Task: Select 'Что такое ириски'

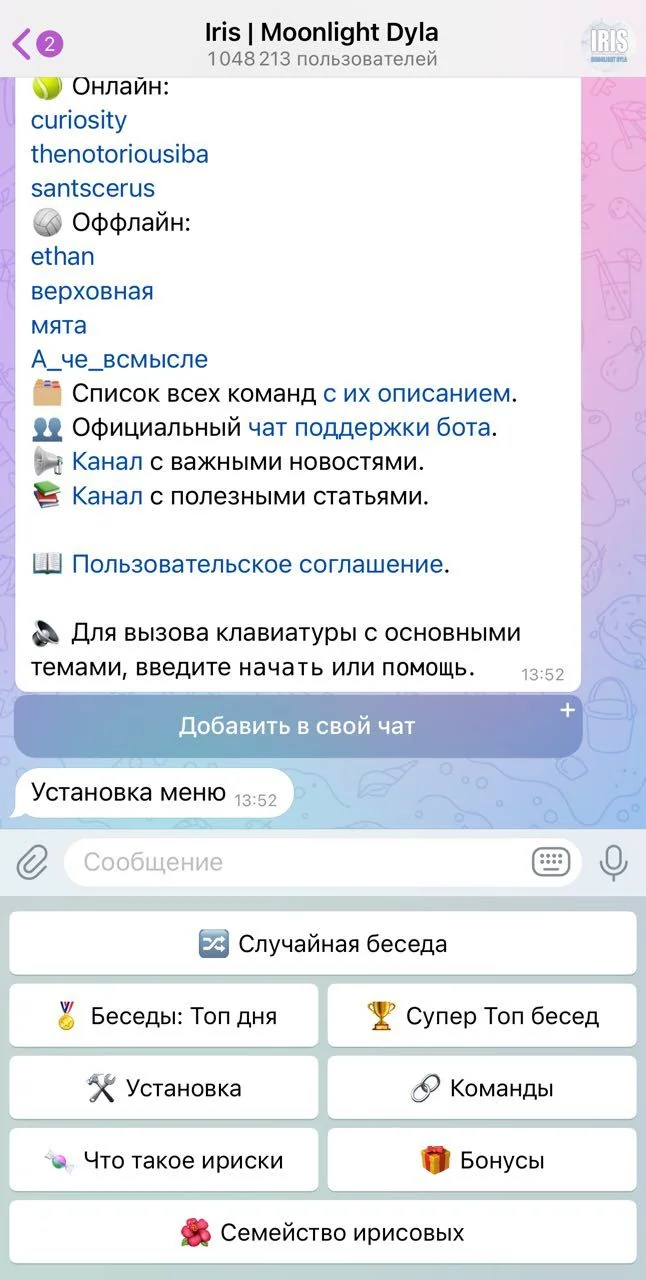Action: point(164,1160)
